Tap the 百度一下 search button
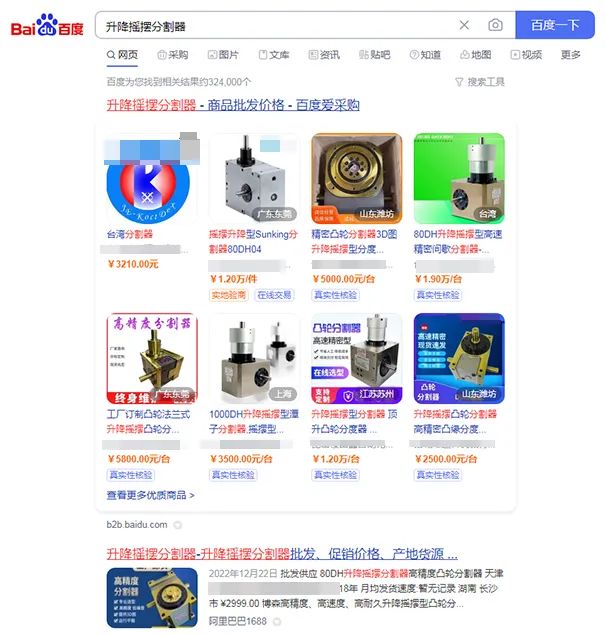Image resolution: width=605 pixels, height=636 pixels. 555,26
